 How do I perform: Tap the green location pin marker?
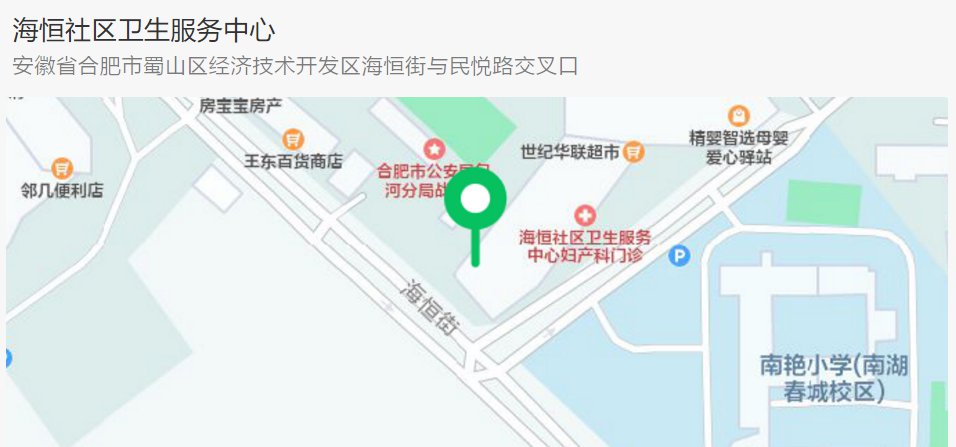click(x=476, y=201)
